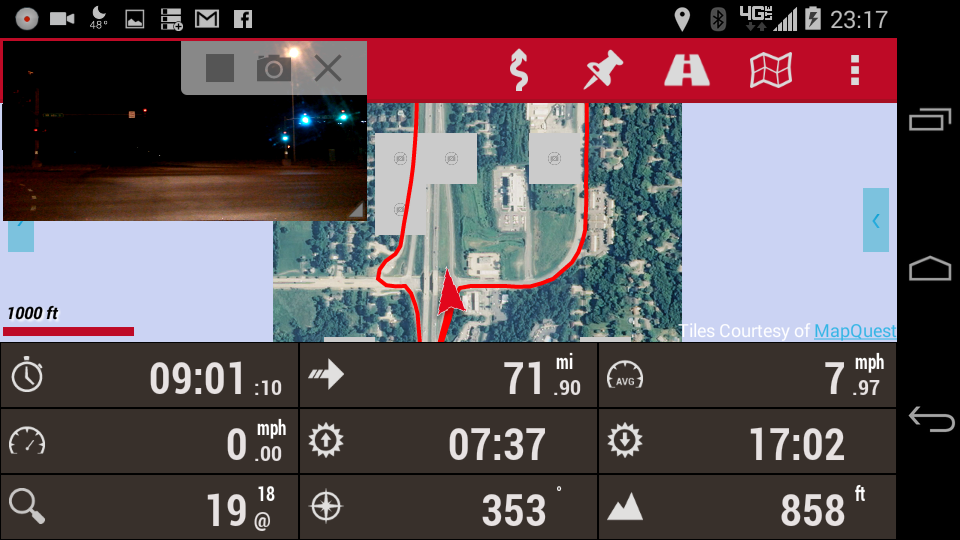The height and width of the screenshot is (540, 960).
Task: Open the map selection icon
Action: point(771,70)
